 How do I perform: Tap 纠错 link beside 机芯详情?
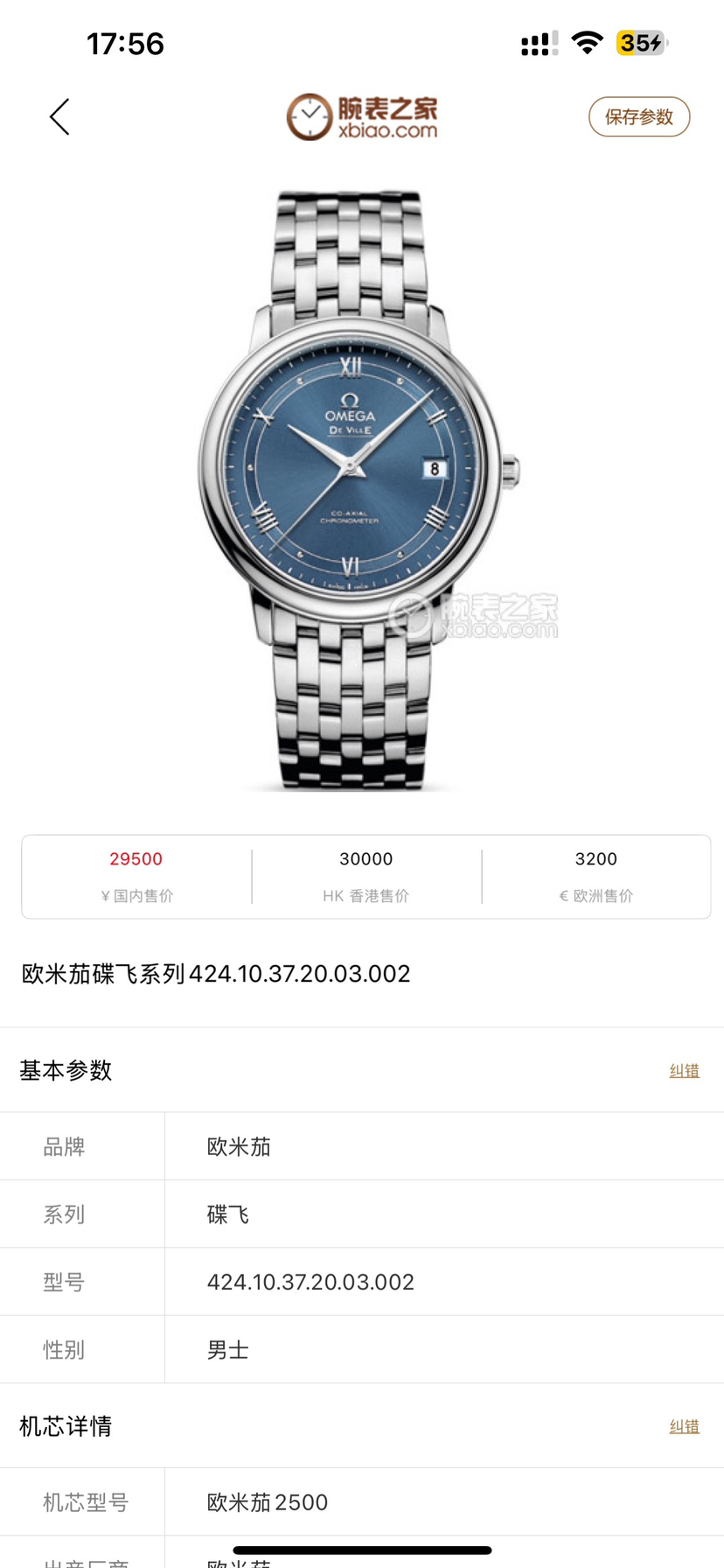684,1426
